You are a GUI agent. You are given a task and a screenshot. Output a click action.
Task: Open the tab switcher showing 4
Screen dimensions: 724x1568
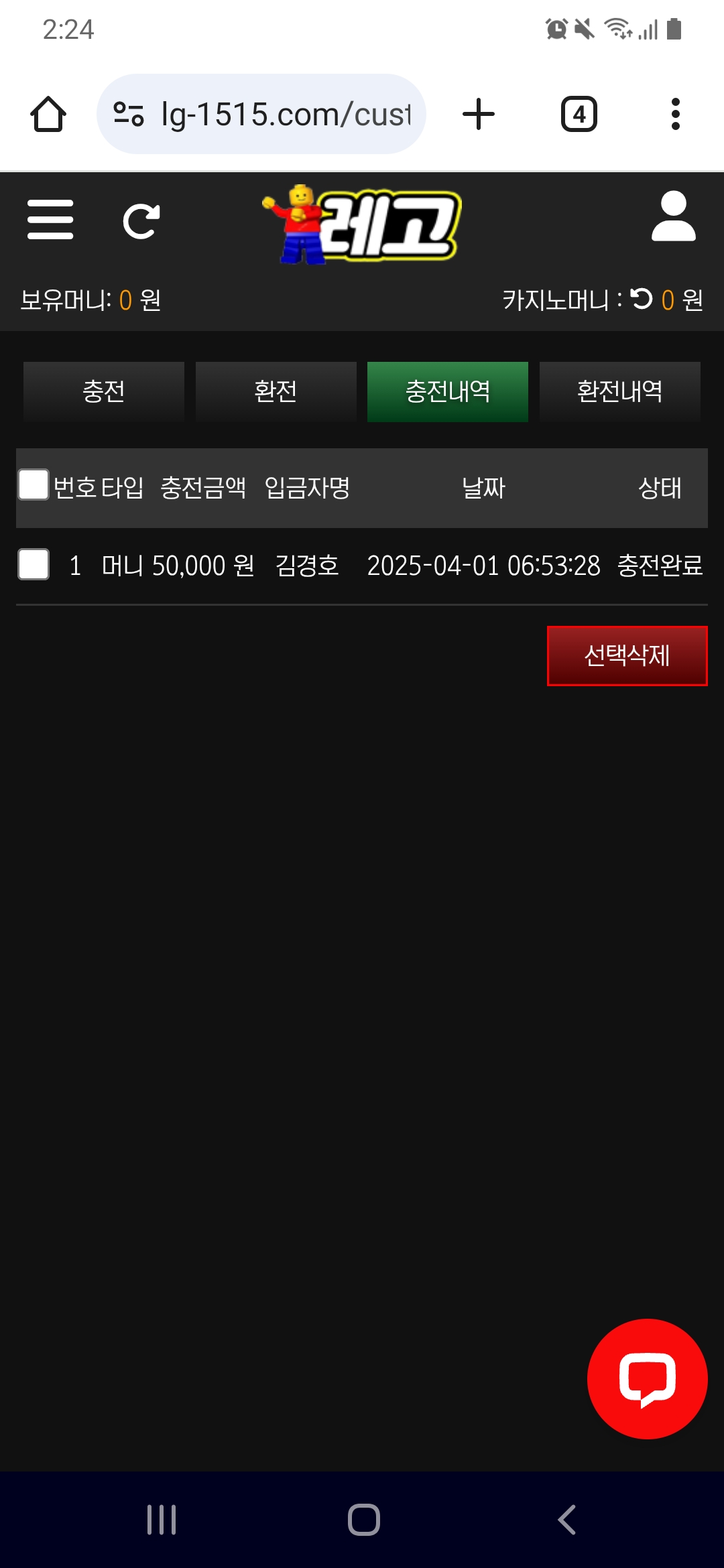click(x=579, y=114)
